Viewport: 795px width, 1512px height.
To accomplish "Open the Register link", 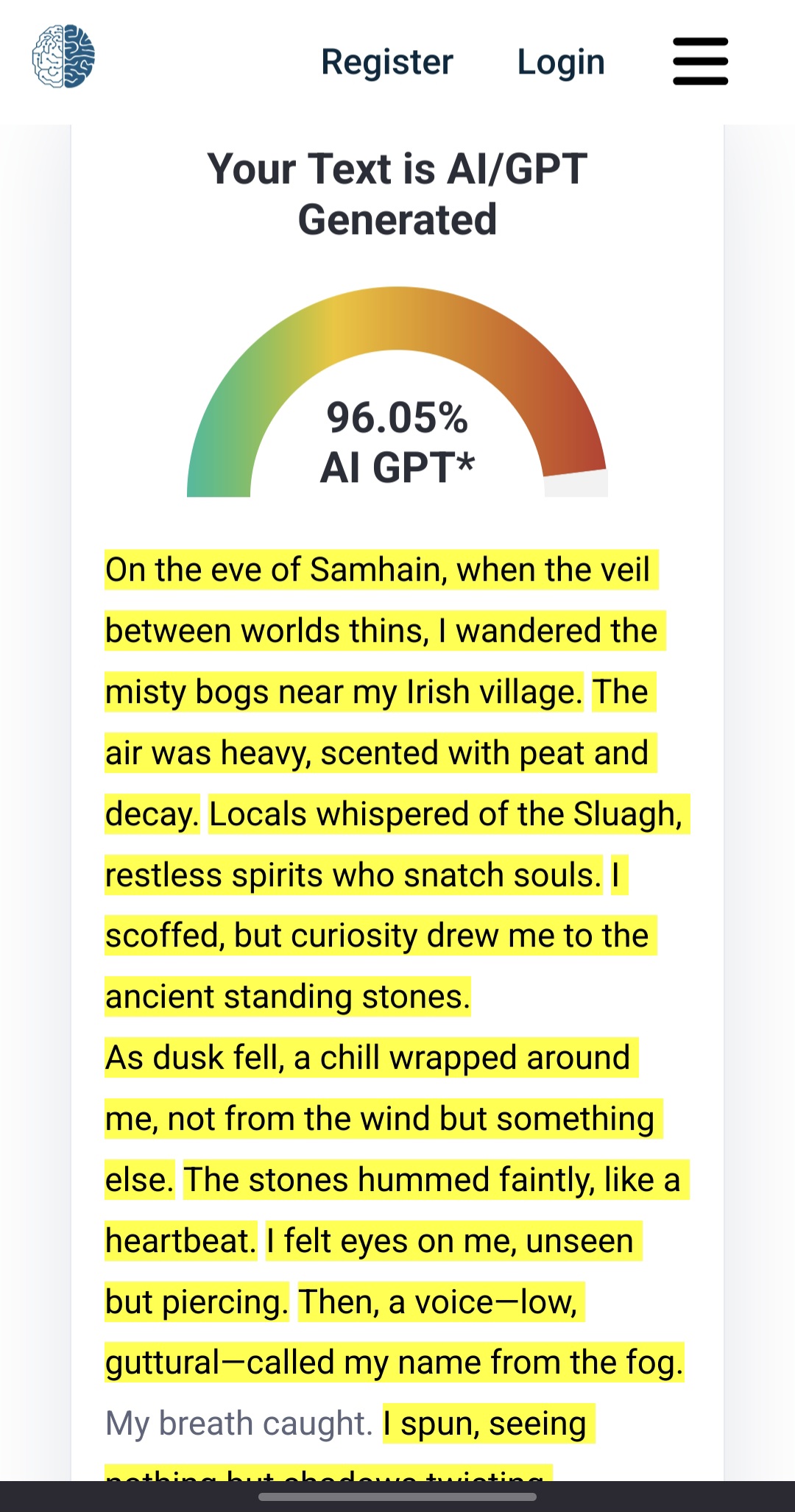I will (387, 63).
